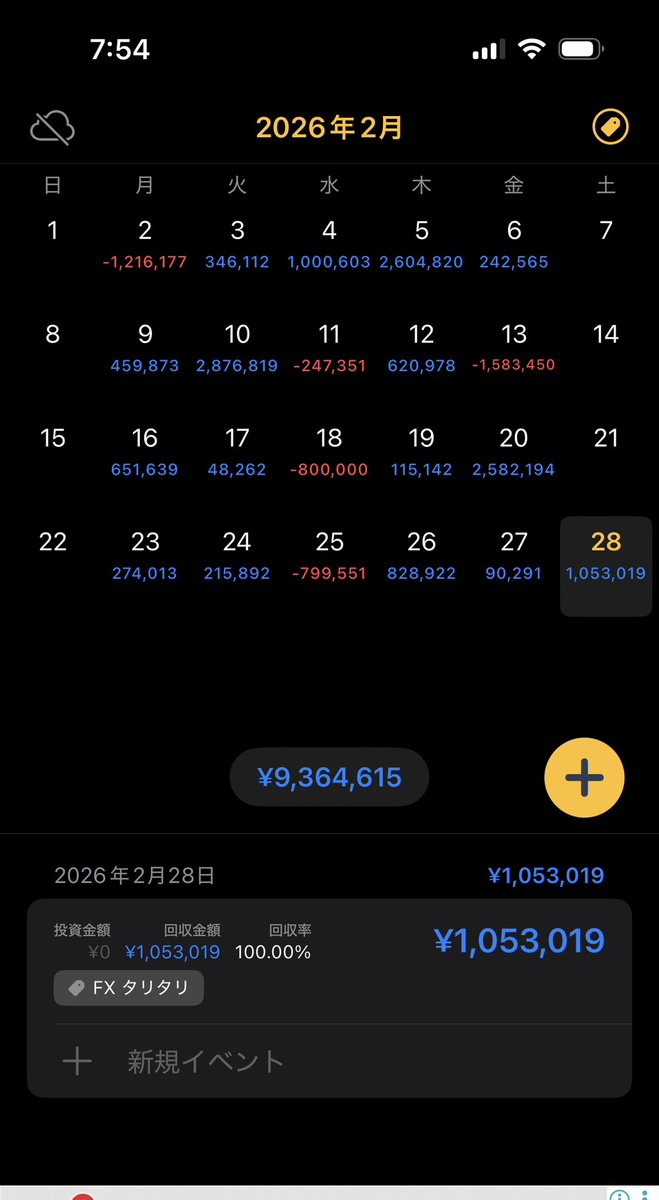
Task: Select Sunday February 15
Action: tap(53, 452)
